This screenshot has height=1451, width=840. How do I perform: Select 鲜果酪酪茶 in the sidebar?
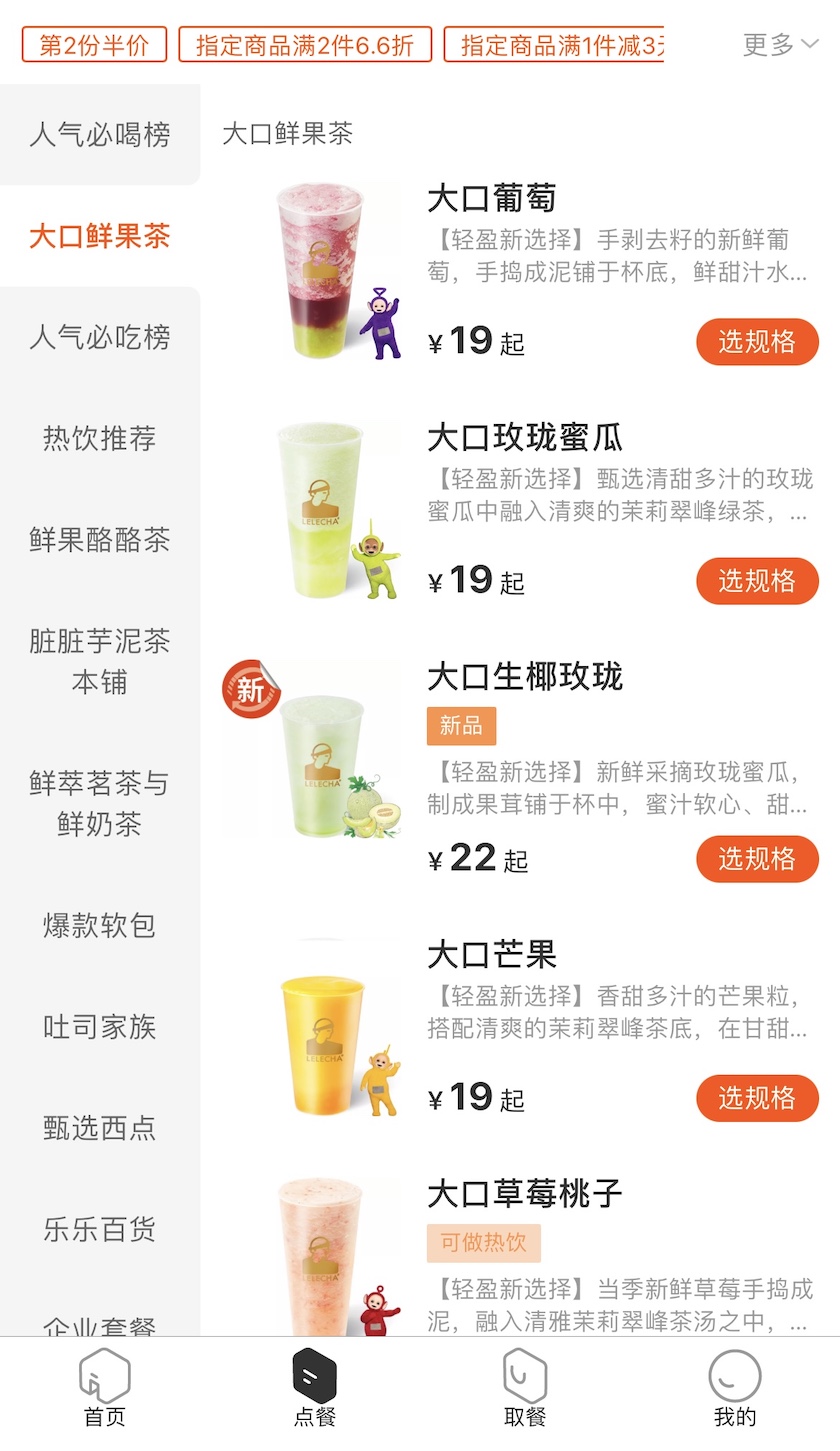click(100, 540)
